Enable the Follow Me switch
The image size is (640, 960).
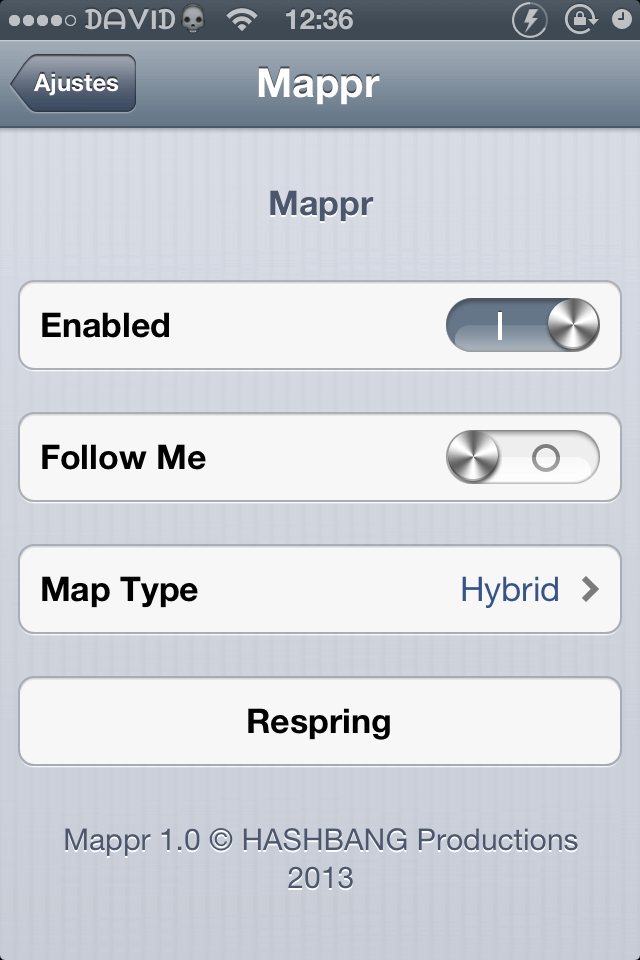tap(522, 458)
